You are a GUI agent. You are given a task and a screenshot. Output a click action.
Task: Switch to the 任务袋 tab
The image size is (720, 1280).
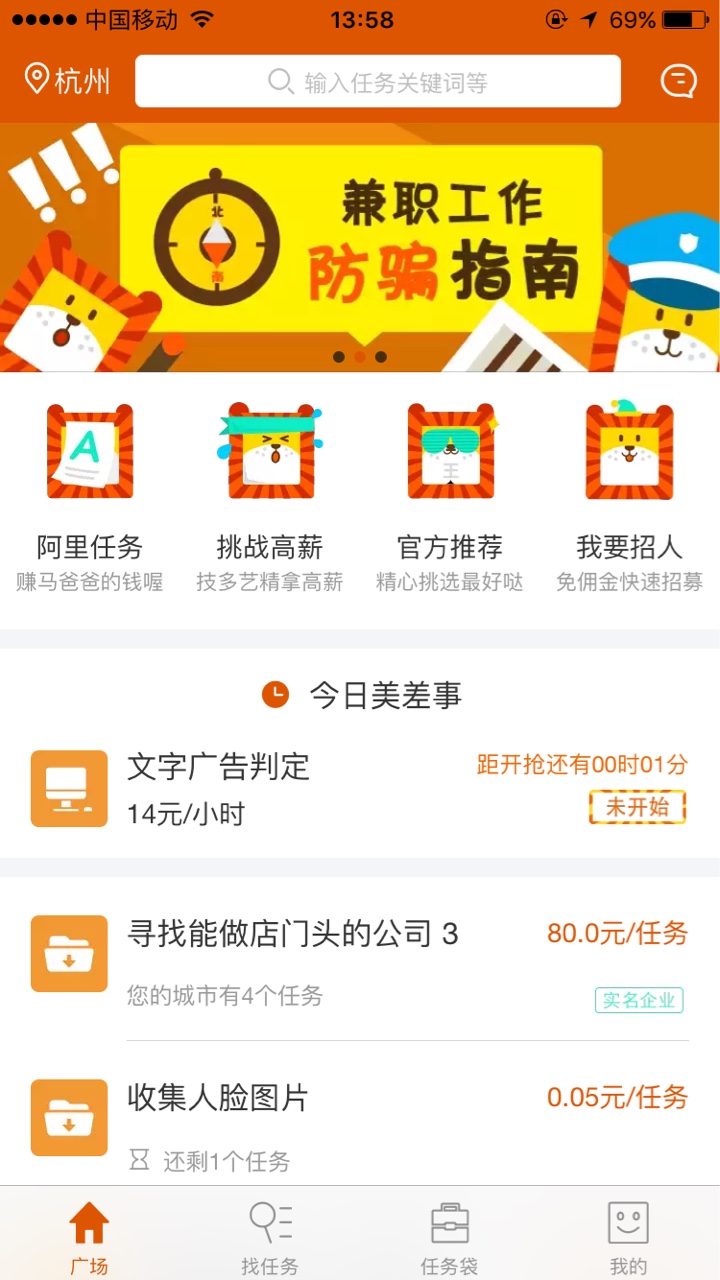click(x=450, y=1236)
